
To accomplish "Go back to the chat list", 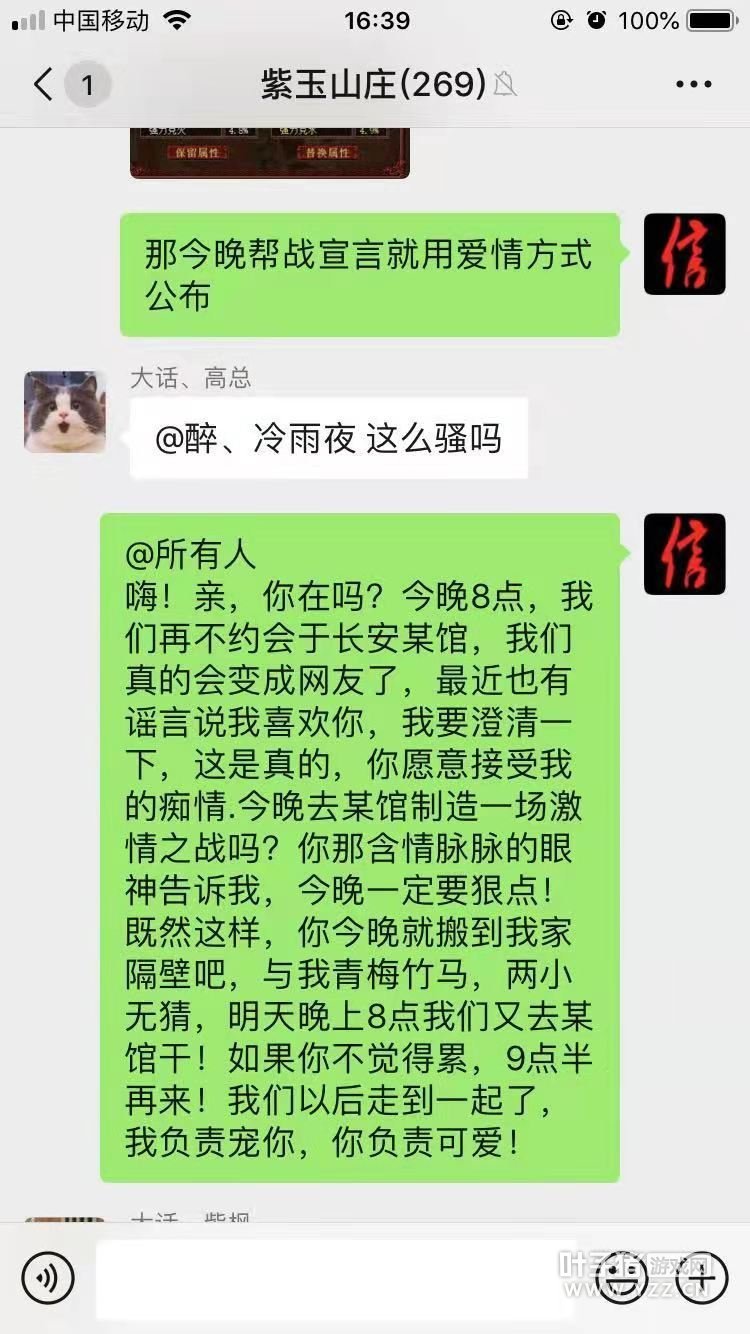I will tap(44, 85).
